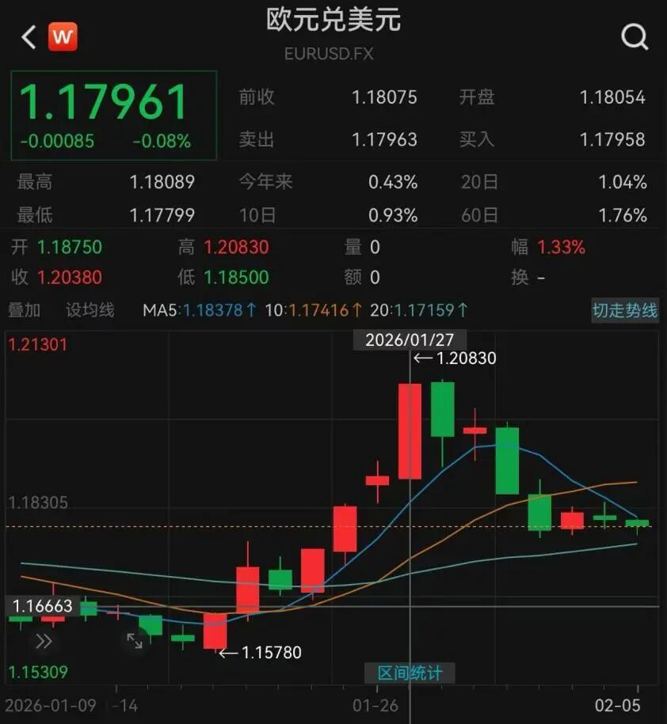Switch chart with 切走势线
Viewport: 667px width, 724px height.
tap(625, 310)
